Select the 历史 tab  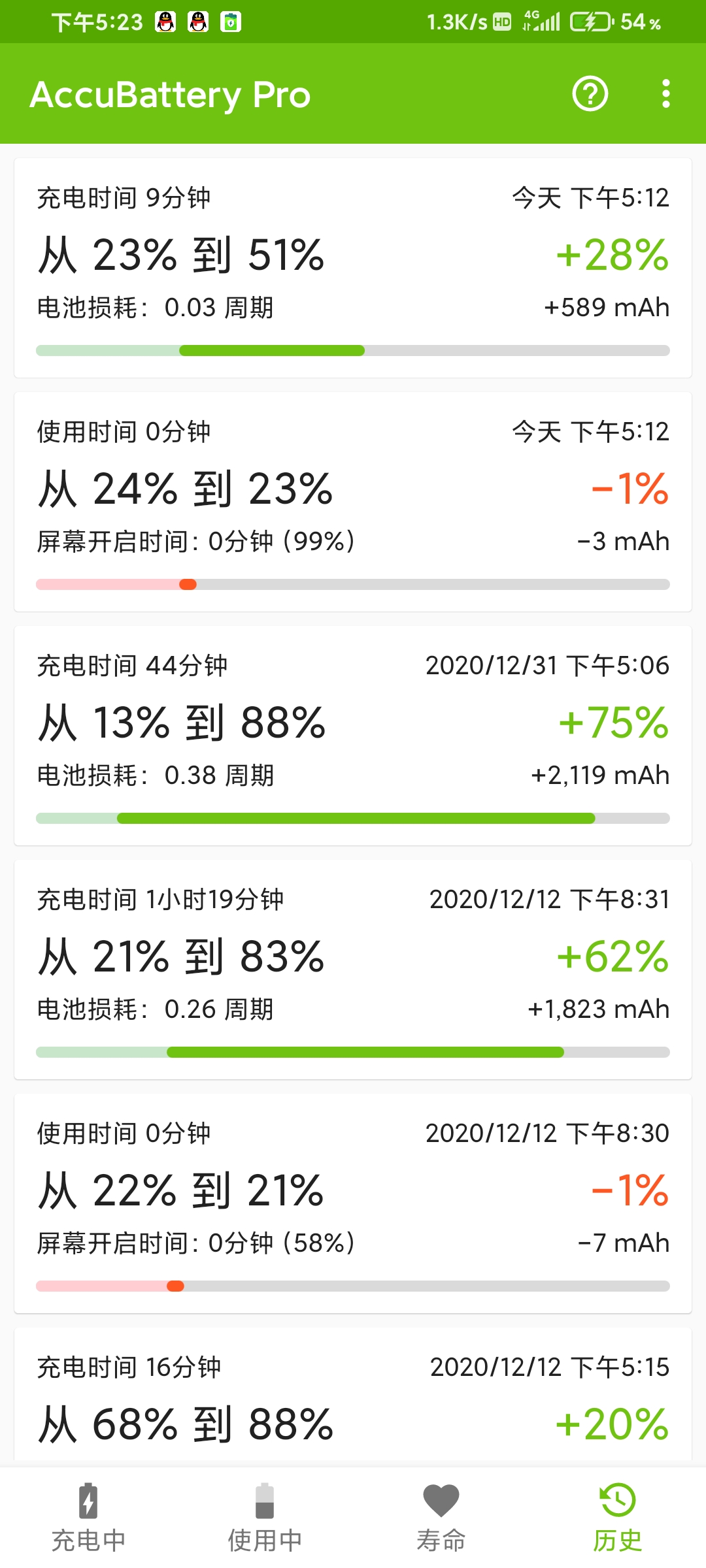(618, 1518)
